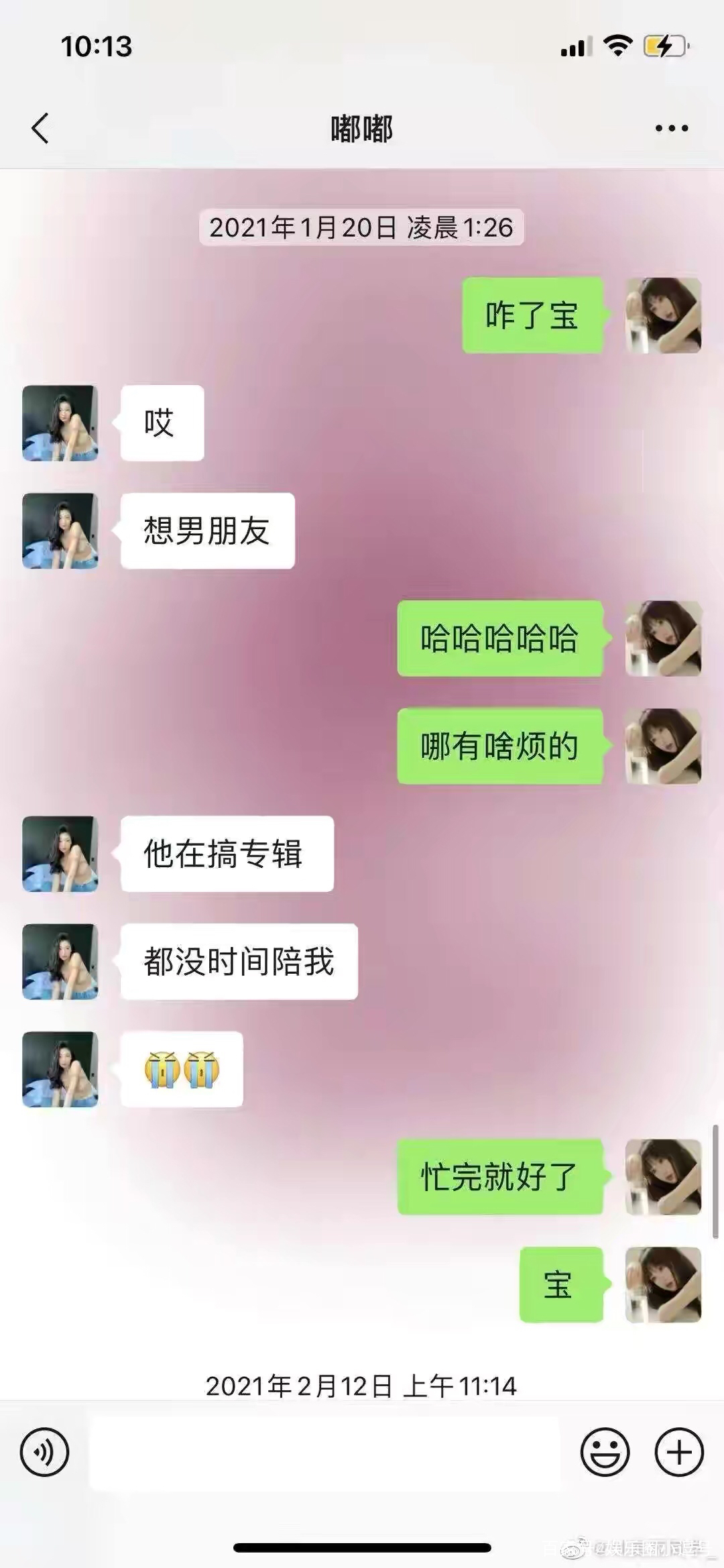Screen dimensions: 724x1568
Task: Tap the message text field
Action: point(325,1453)
